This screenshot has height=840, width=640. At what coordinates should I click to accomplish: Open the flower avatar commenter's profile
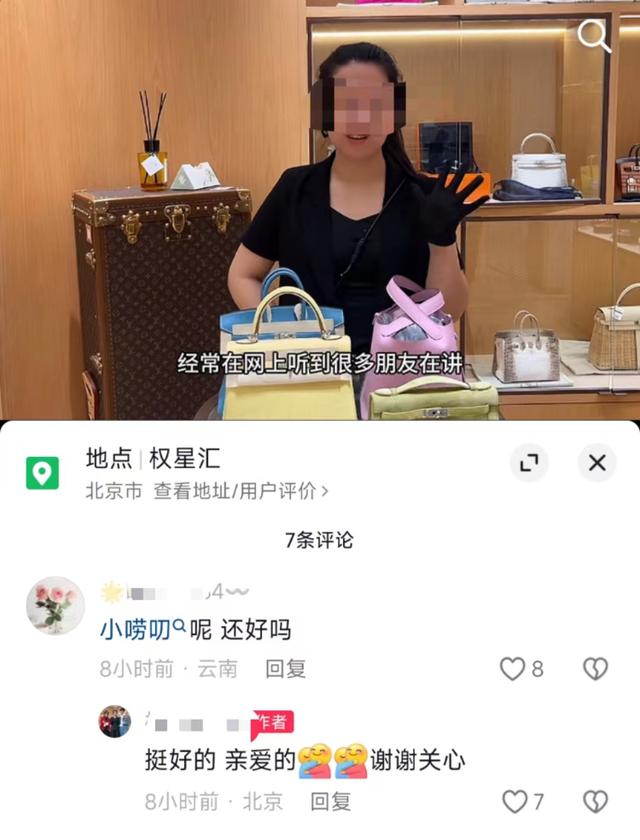coord(55,605)
